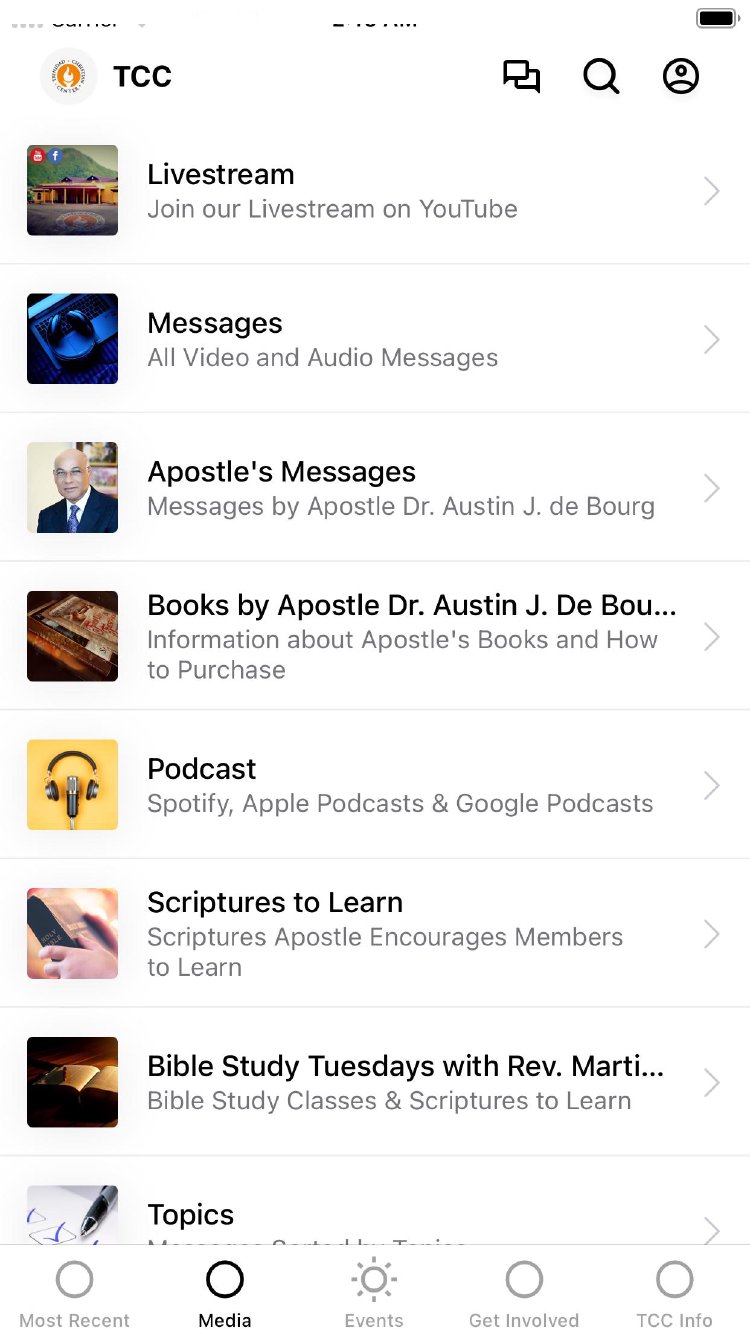Screen dimensions: 750x1334
Task: Open Bible Study Tuesdays row
Action: (x=375, y=1082)
